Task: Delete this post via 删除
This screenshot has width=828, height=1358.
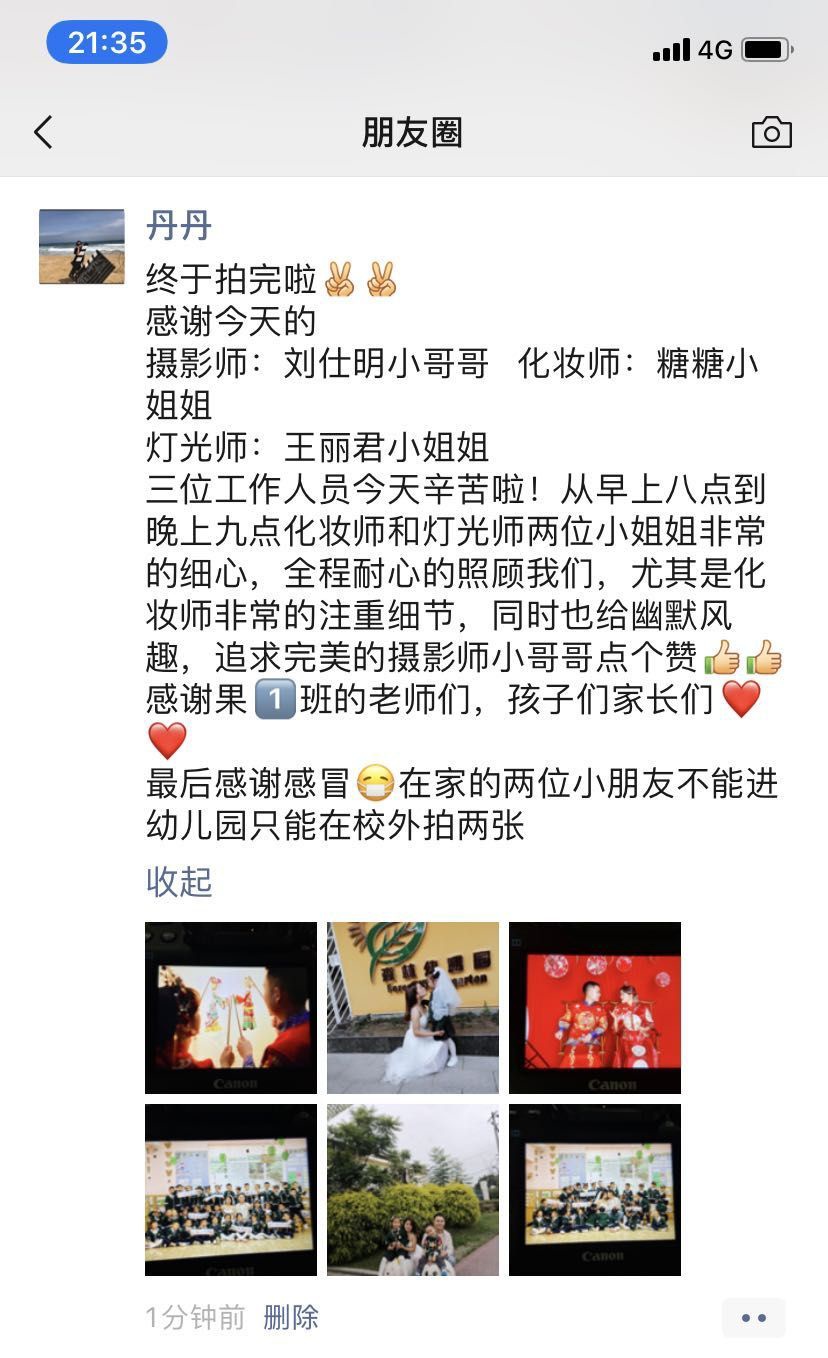Action: 291,1317
